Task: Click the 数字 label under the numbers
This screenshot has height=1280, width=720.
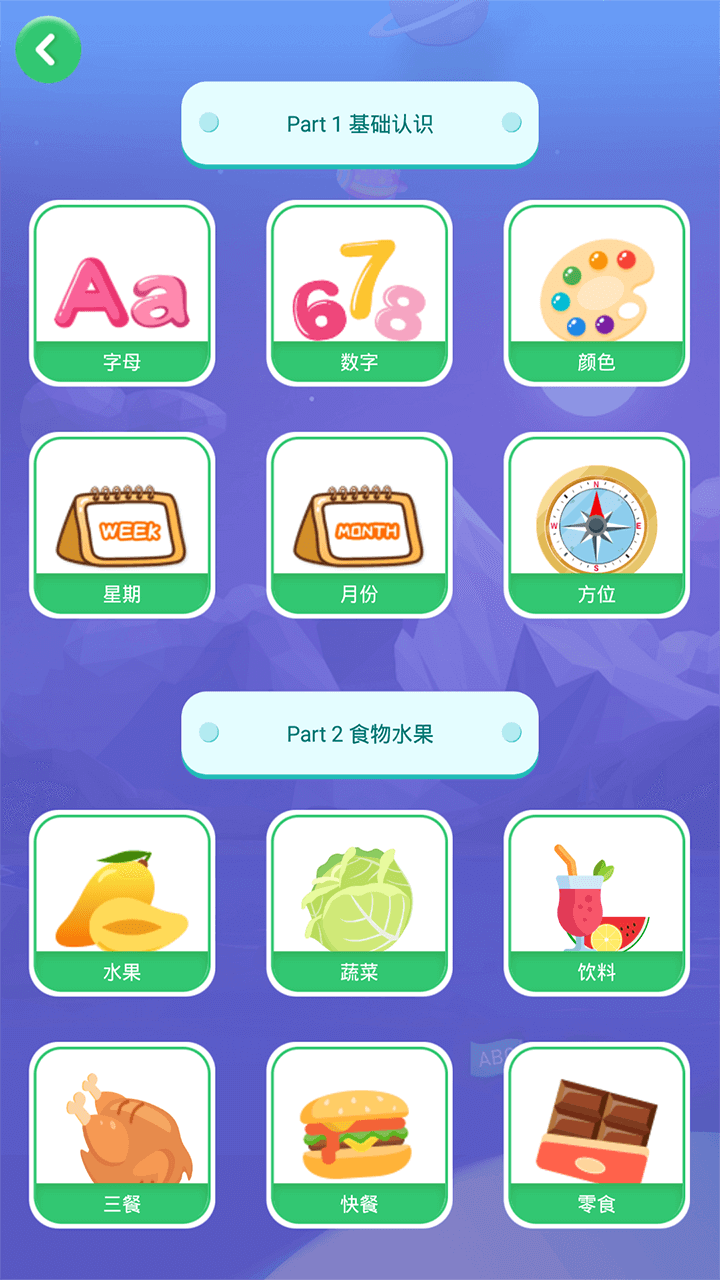Action: (359, 363)
